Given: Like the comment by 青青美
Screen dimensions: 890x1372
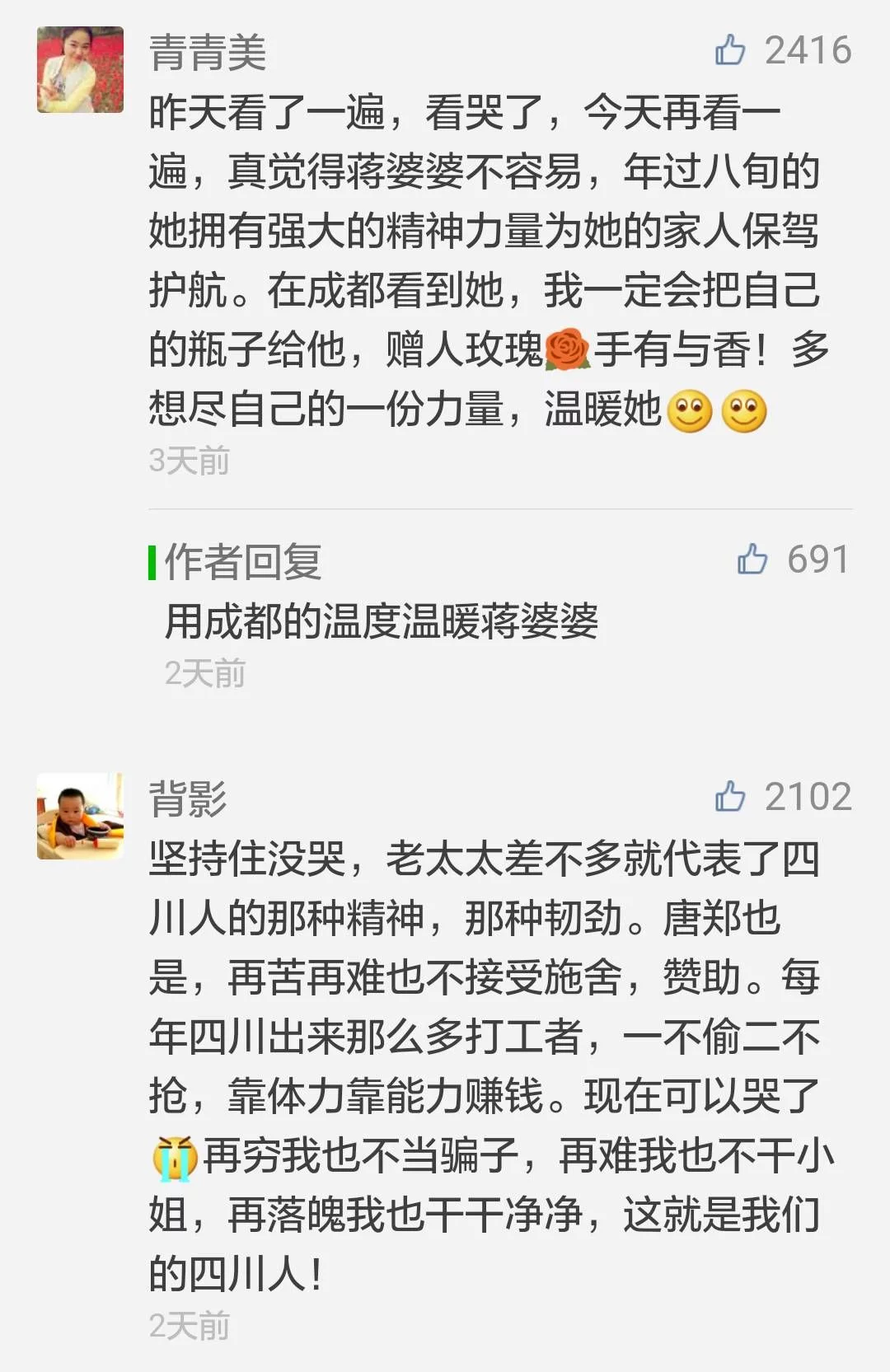Looking at the screenshot, I should [x=730, y=51].
